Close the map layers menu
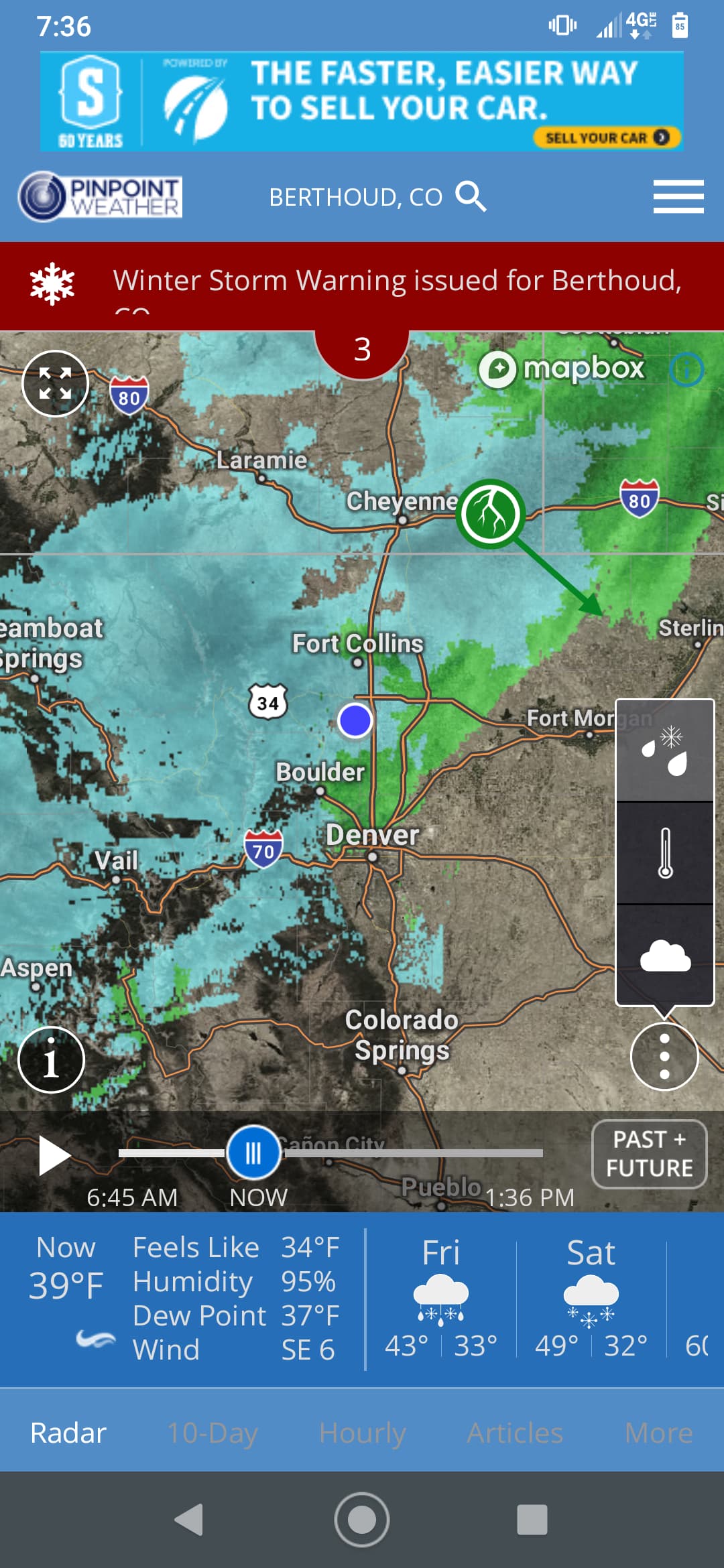Viewport: 724px width, 1568px height. (664, 1057)
